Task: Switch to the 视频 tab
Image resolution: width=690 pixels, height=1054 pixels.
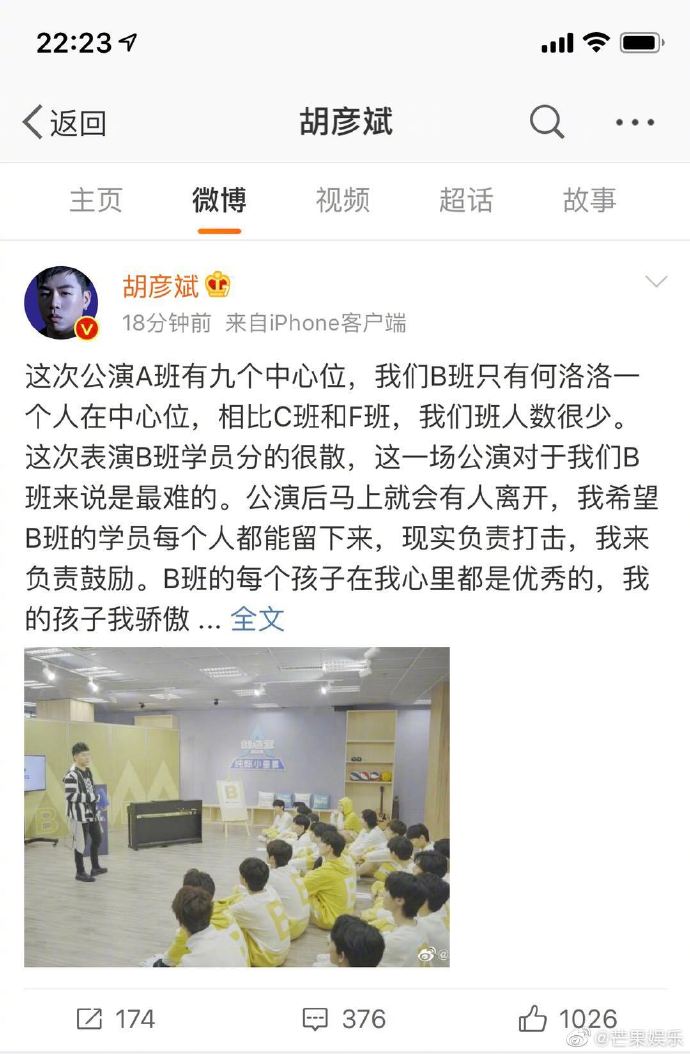Action: click(343, 200)
